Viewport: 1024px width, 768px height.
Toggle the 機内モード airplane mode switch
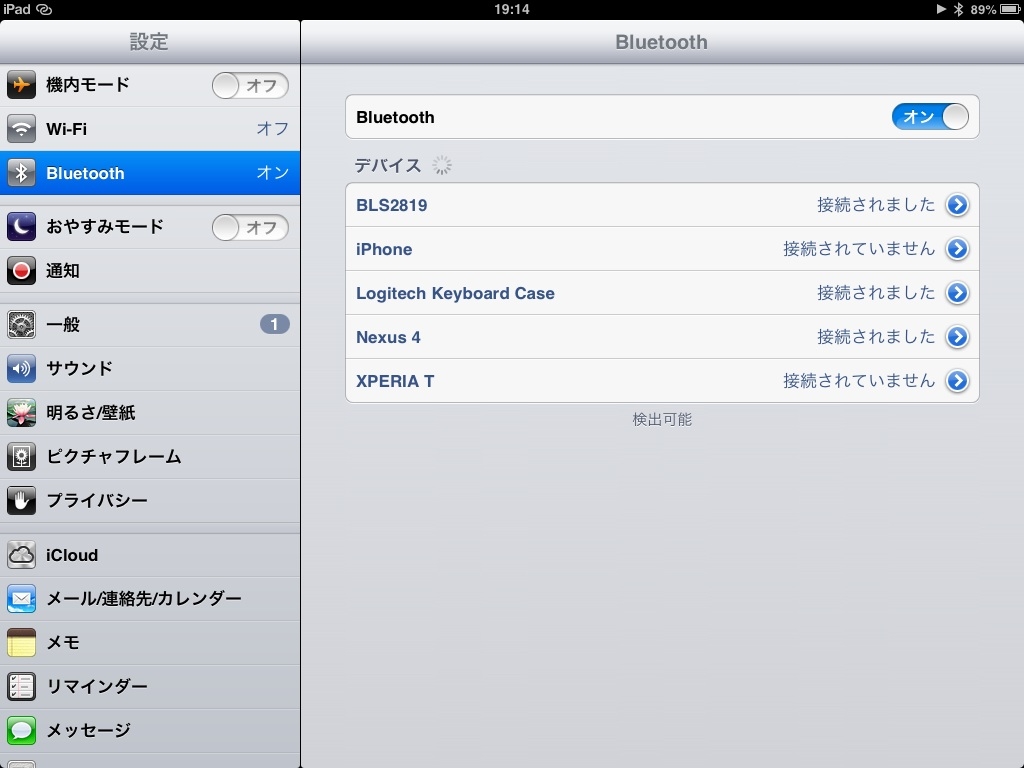tap(250, 86)
